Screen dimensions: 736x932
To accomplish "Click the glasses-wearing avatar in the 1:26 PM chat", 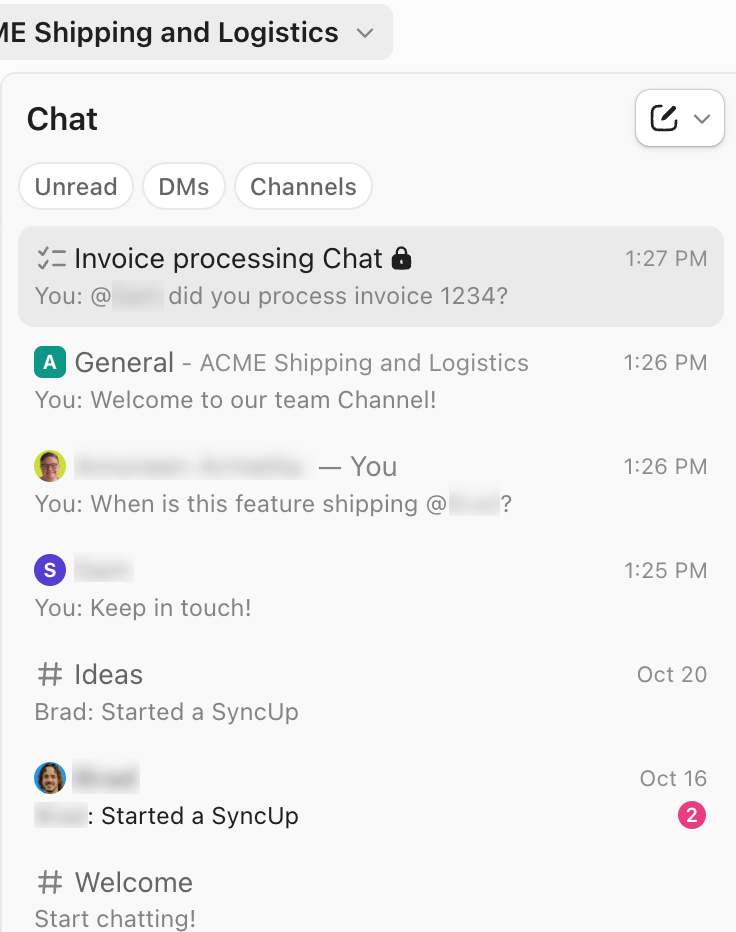I will [50, 466].
